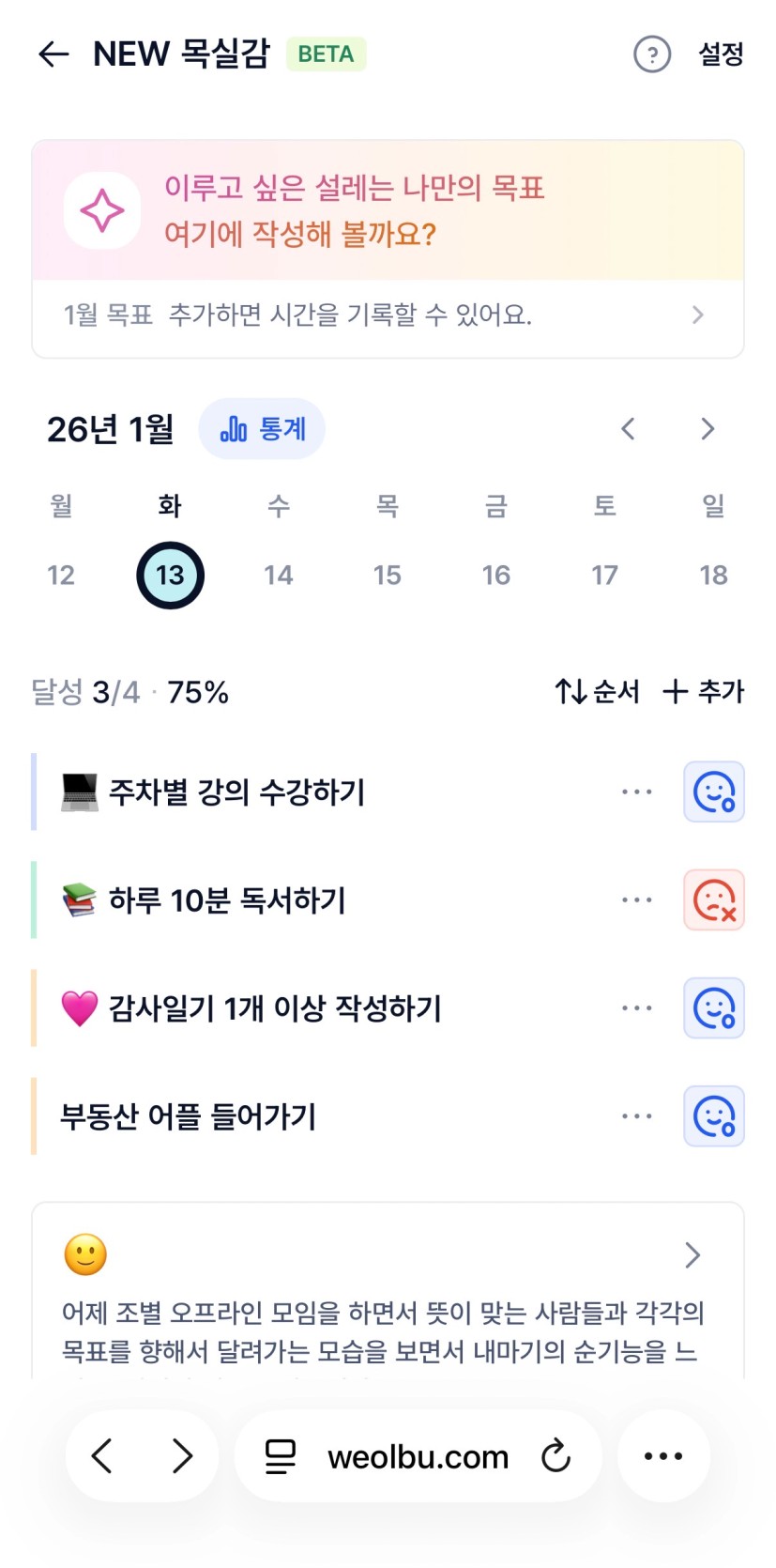Toggle status face for 주차별 강의 수강하기
The image size is (776, 1568).
(714, 792)
